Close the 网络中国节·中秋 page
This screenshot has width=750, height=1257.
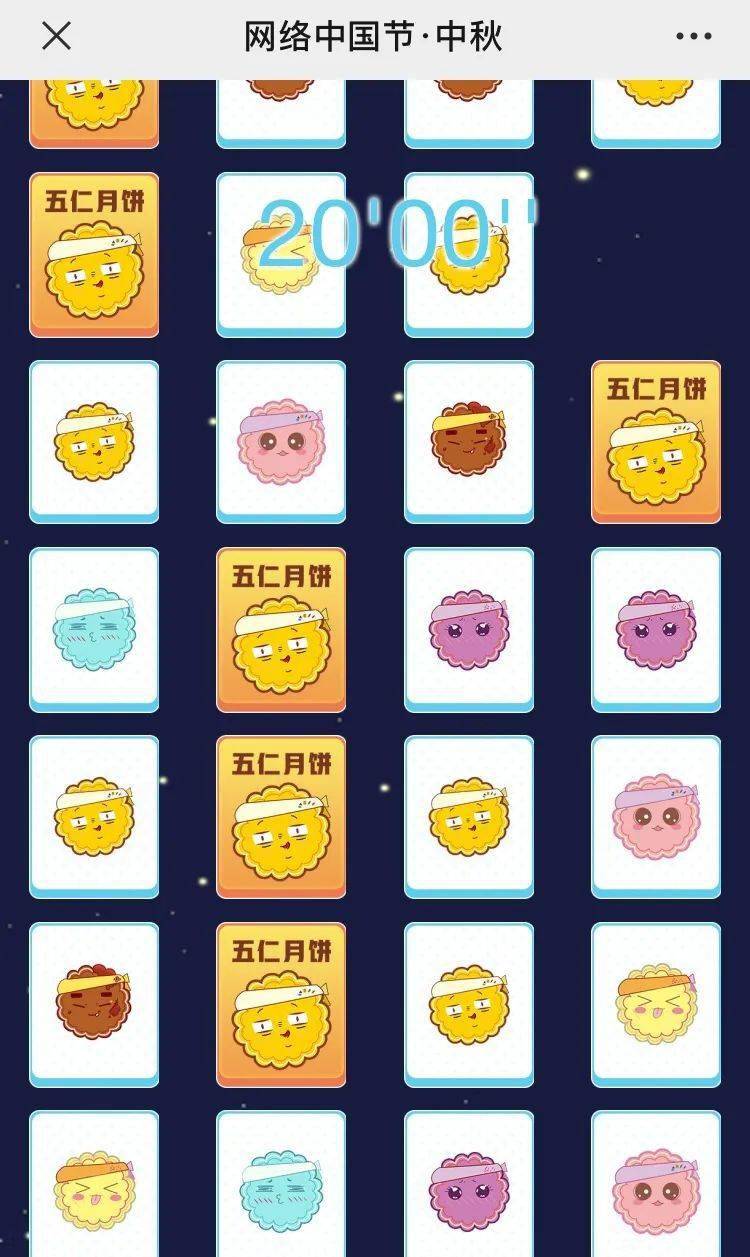(x=56, y=37)
